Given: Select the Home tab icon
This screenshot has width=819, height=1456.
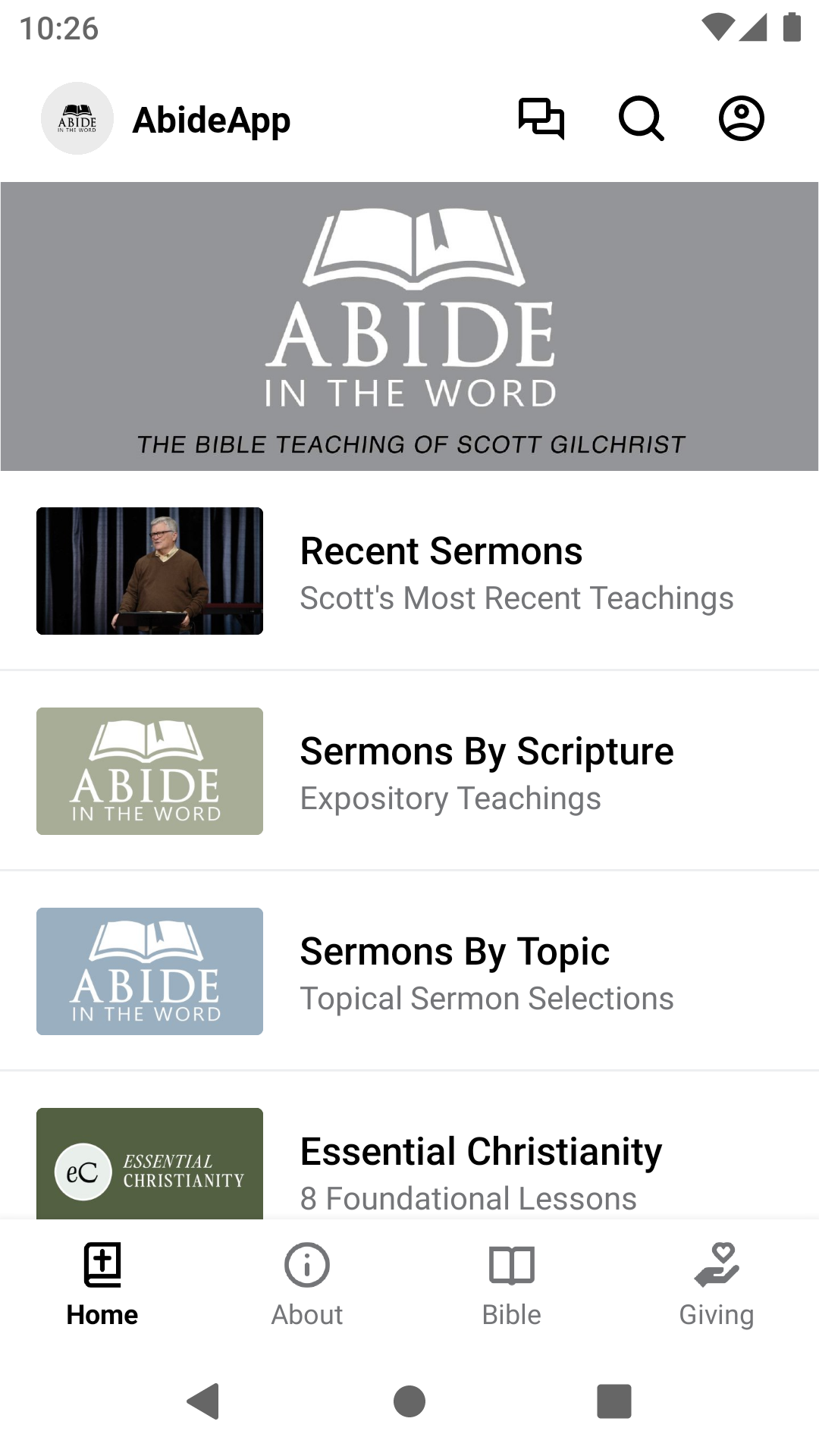Looking at the screenshot, I should 102,1265.
